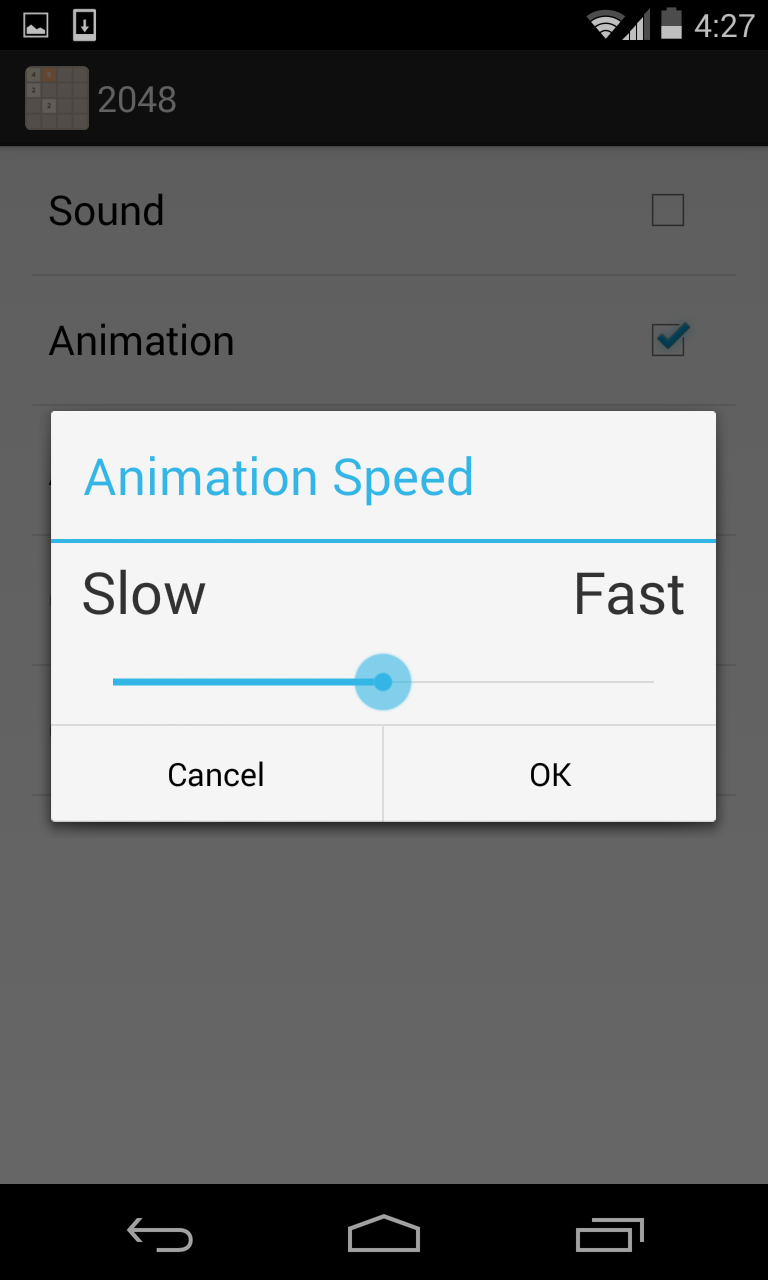Go back using the system back button
This screenshot has height=1280, width=768.
160,1235
